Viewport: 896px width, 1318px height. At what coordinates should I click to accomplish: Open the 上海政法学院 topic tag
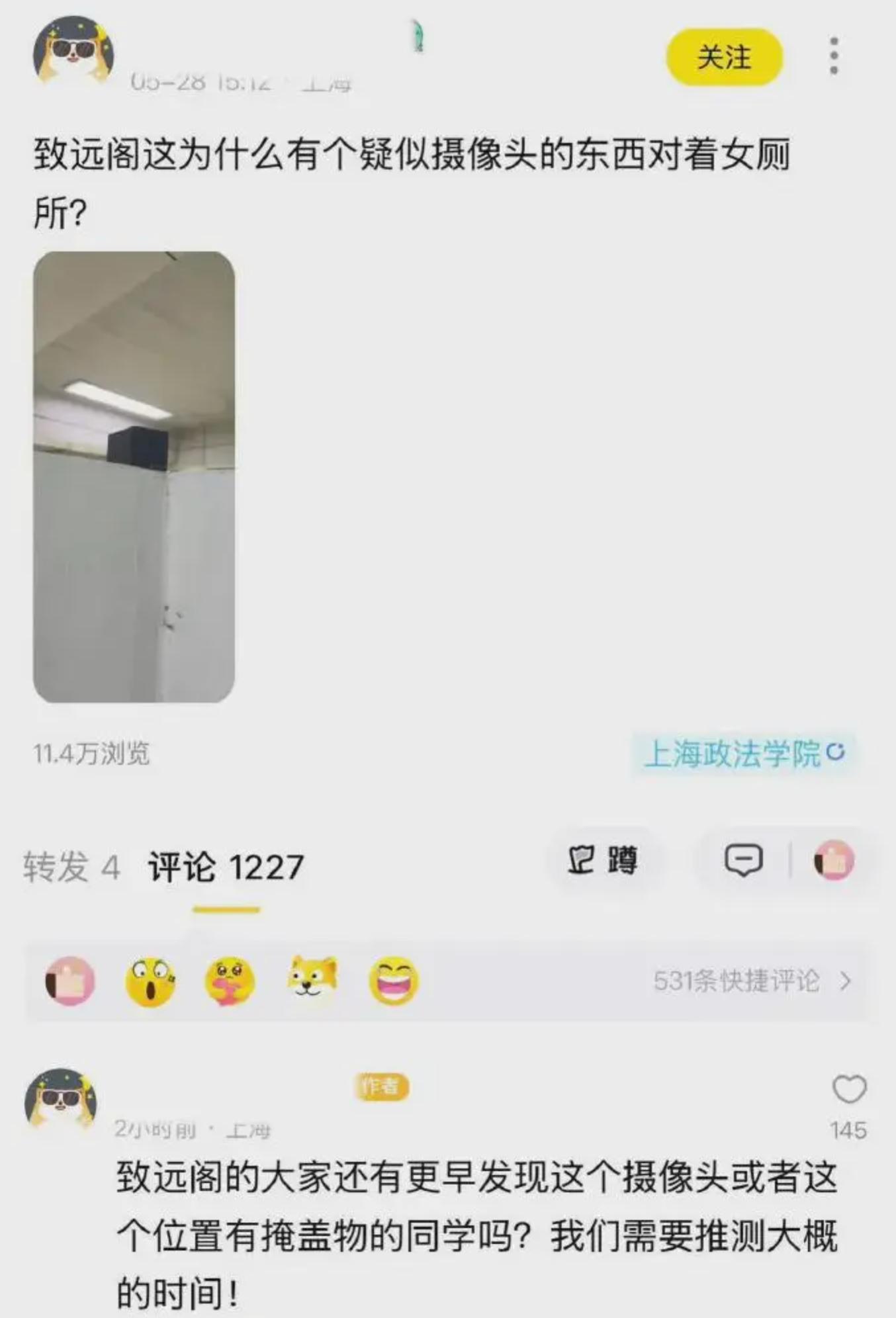point(744,754)
